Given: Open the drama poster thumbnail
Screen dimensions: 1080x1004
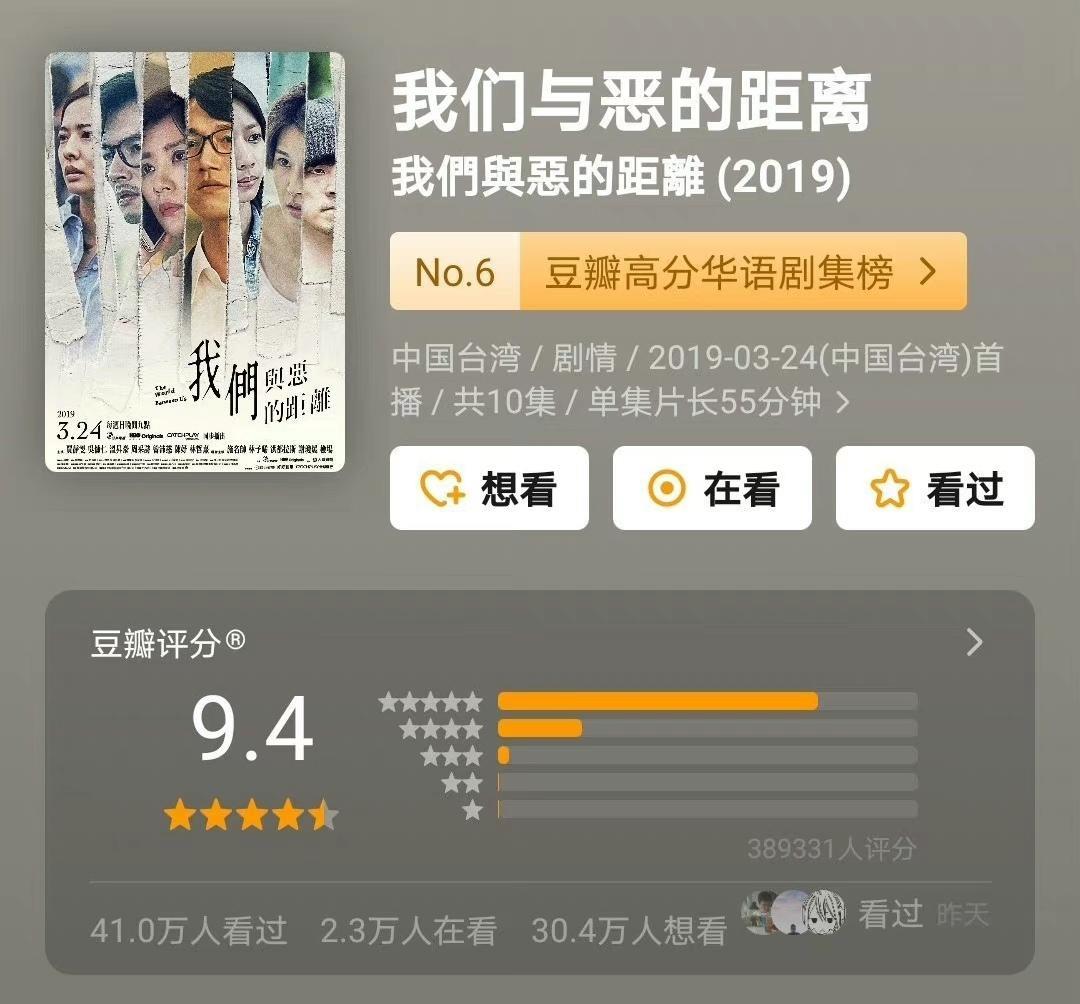Looking at the screenshot, I should (x=195, y=262).
